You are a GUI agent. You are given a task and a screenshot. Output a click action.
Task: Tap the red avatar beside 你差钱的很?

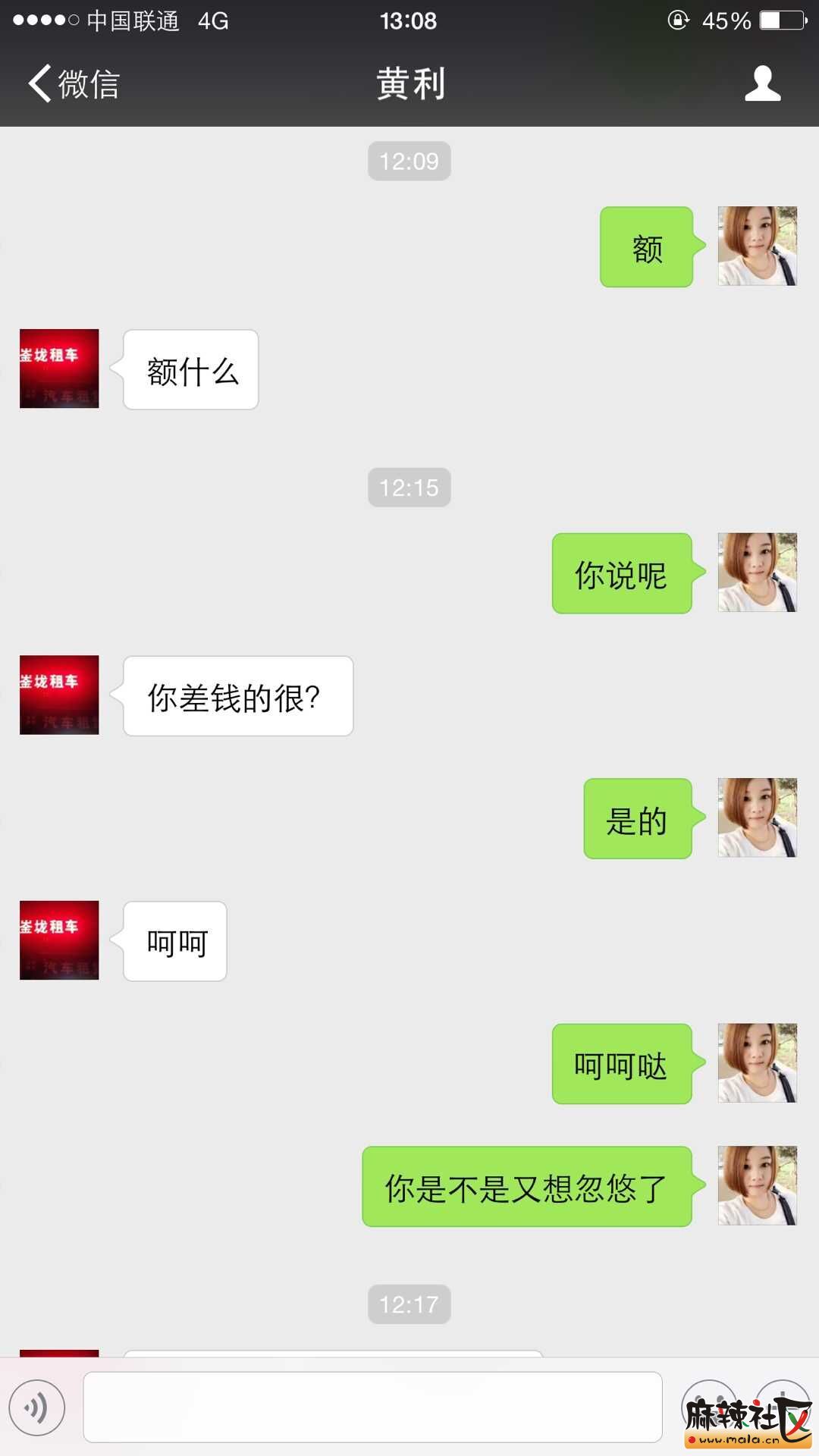point(59,695)
